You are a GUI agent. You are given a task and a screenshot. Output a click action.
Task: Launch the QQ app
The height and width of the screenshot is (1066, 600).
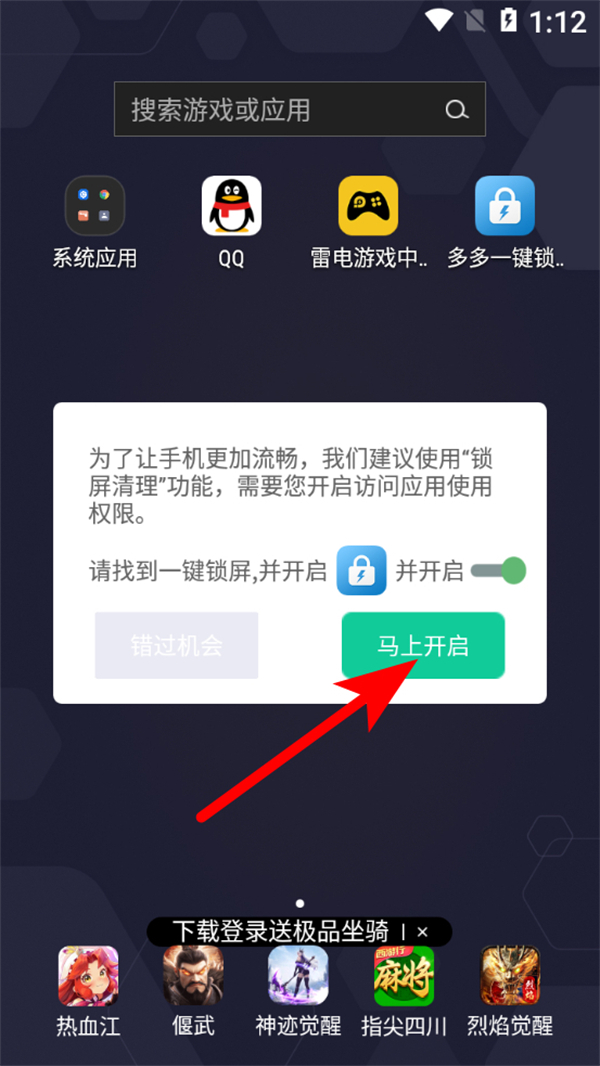(x=232, y=206)
